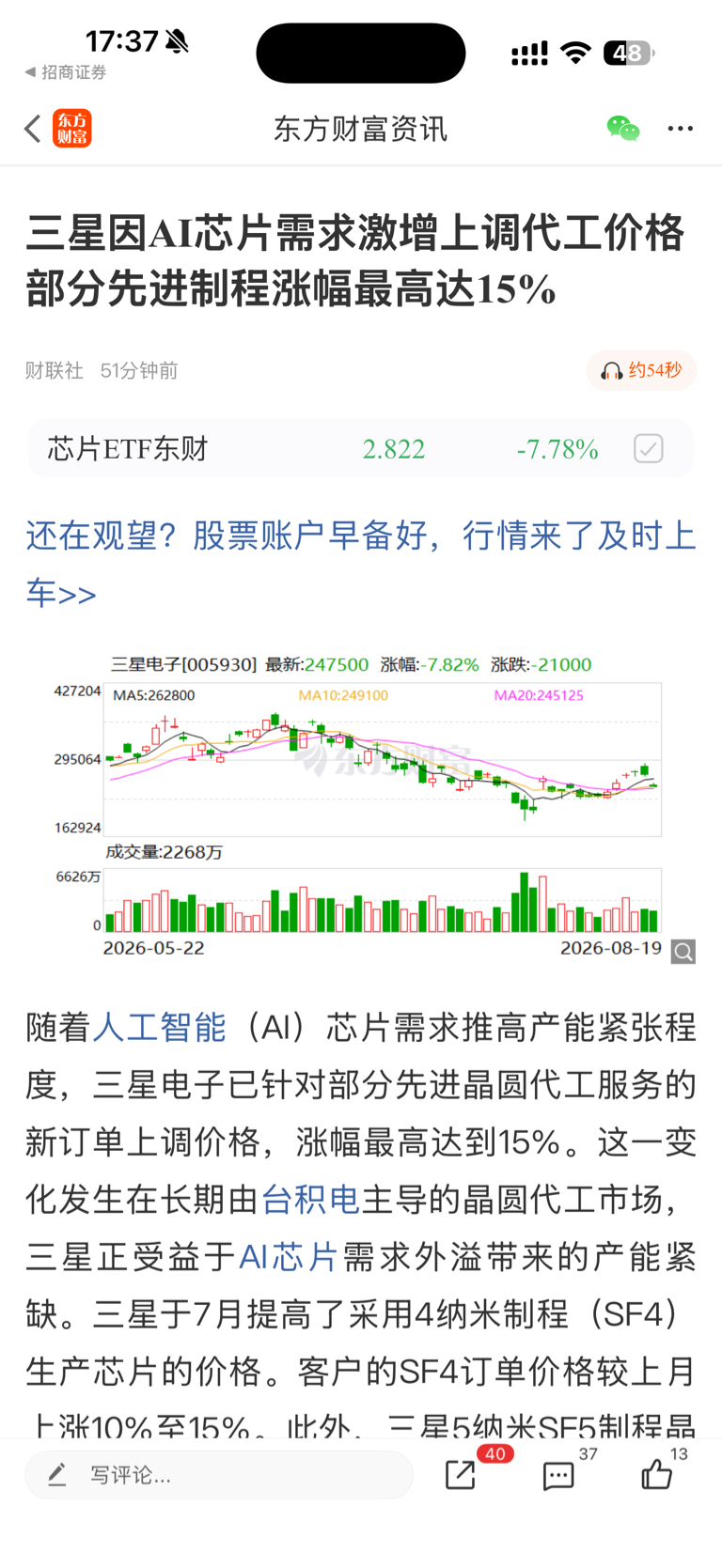Open the 人工智能 keyword link
Image resolution: width=722 pixels, height=1568 pixels.
159,1027
